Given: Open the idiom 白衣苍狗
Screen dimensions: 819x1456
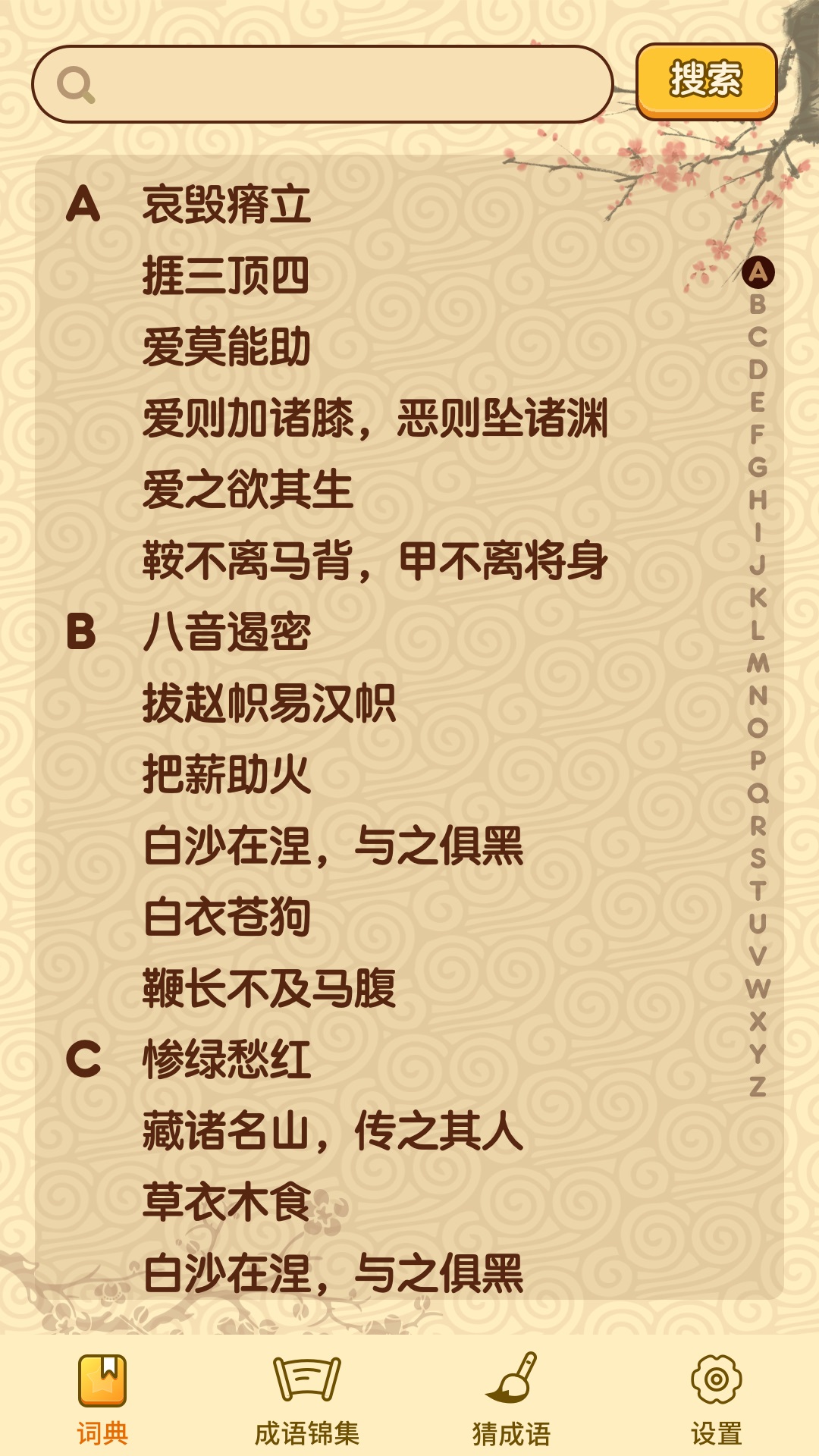Looking at the screenshot, I should click(227, 918).
